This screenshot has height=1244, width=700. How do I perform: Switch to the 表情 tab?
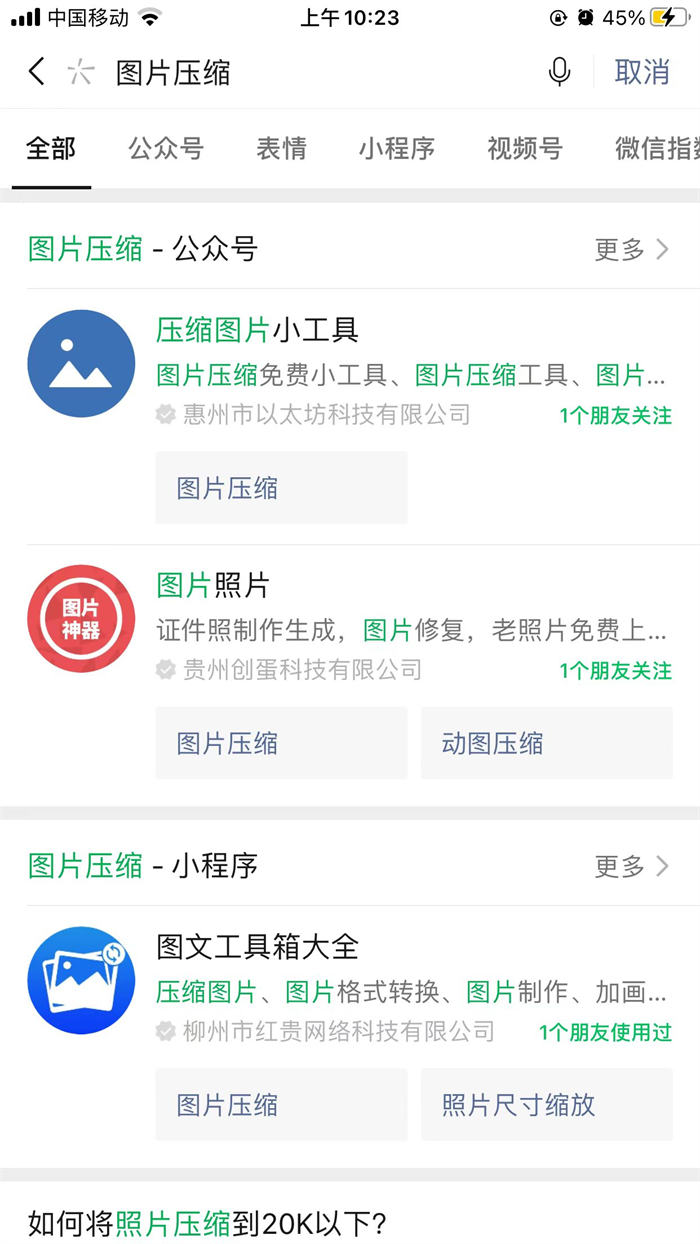(x=281, y=149)
